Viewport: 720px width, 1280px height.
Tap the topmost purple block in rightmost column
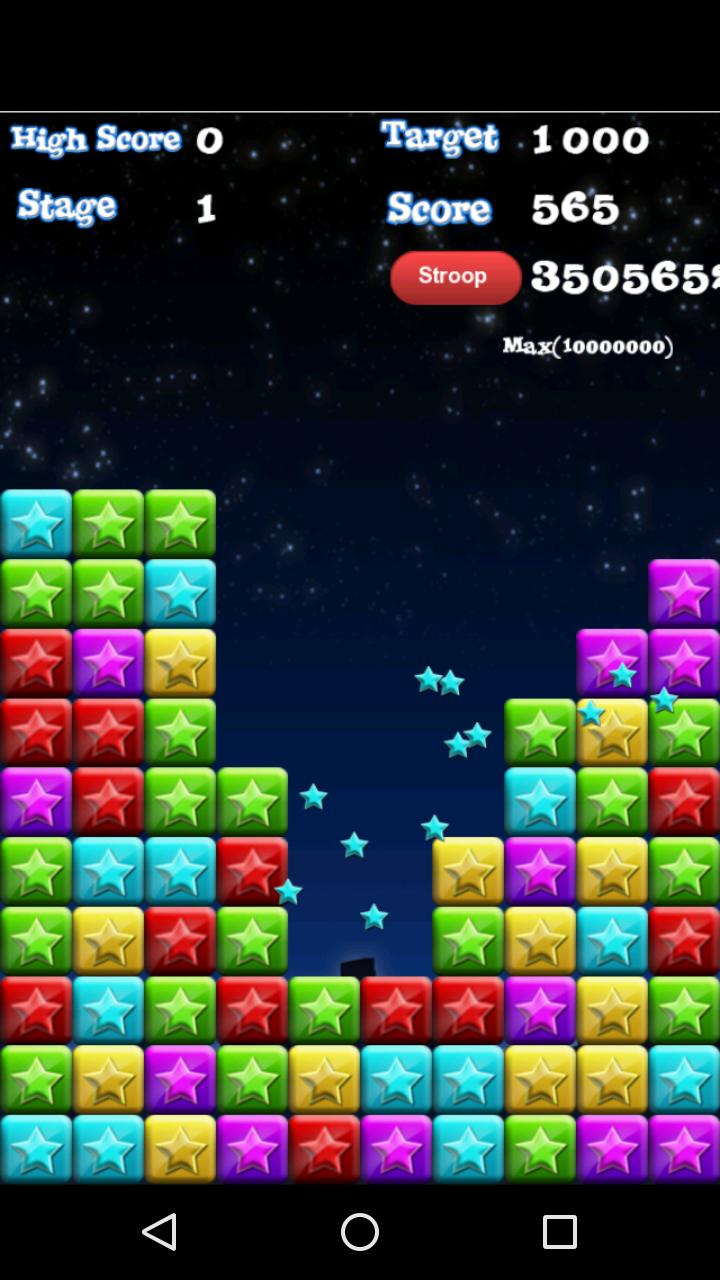tap(684, 593)
